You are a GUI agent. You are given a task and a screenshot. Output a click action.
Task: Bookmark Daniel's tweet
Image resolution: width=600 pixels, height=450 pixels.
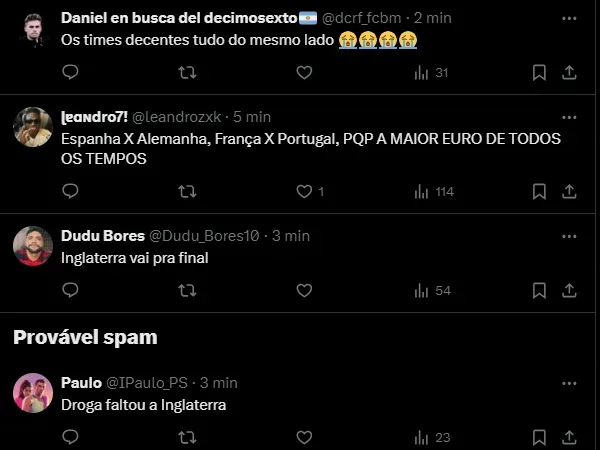click(539, 72)
